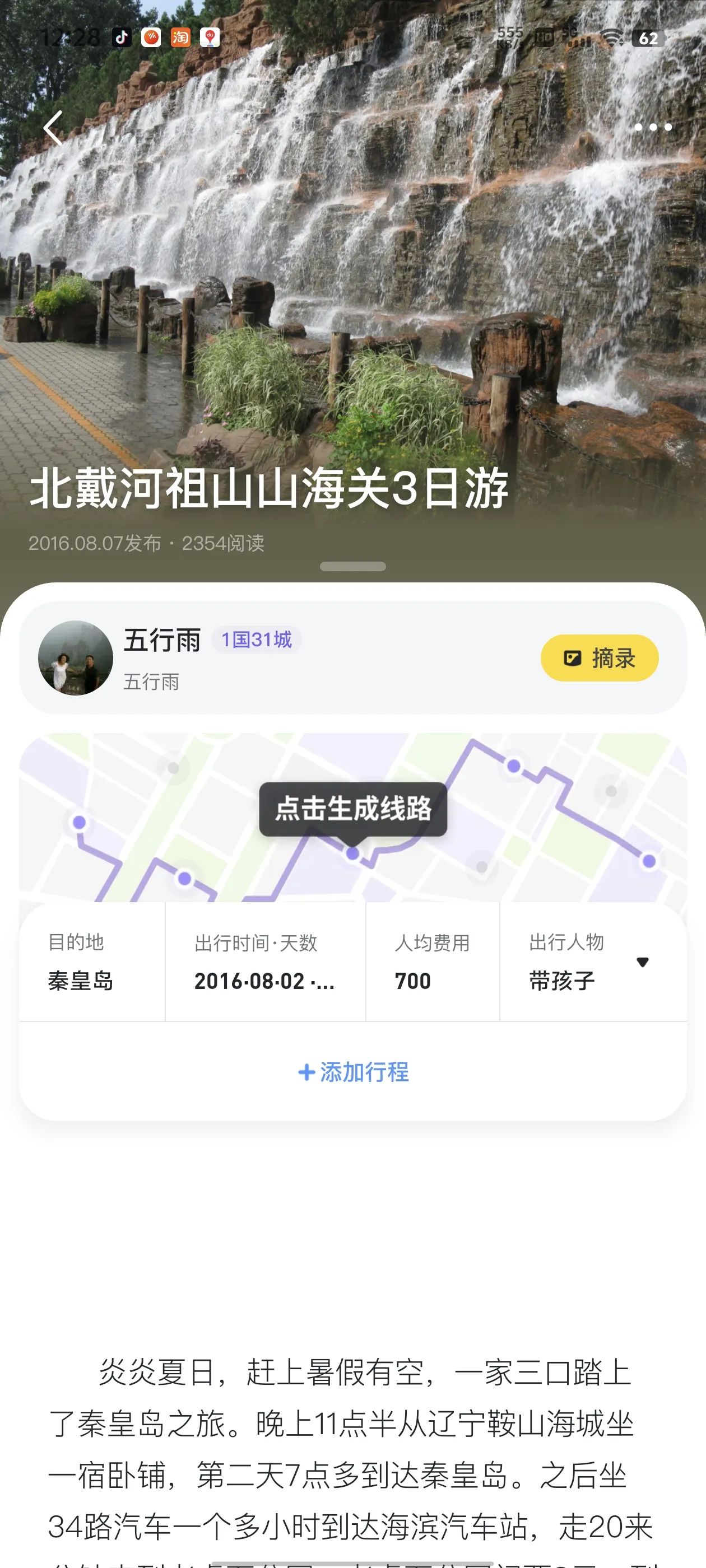Add this trip via 添加行程
Viewport: 706px width, 1568px height.
(352, 1072)
